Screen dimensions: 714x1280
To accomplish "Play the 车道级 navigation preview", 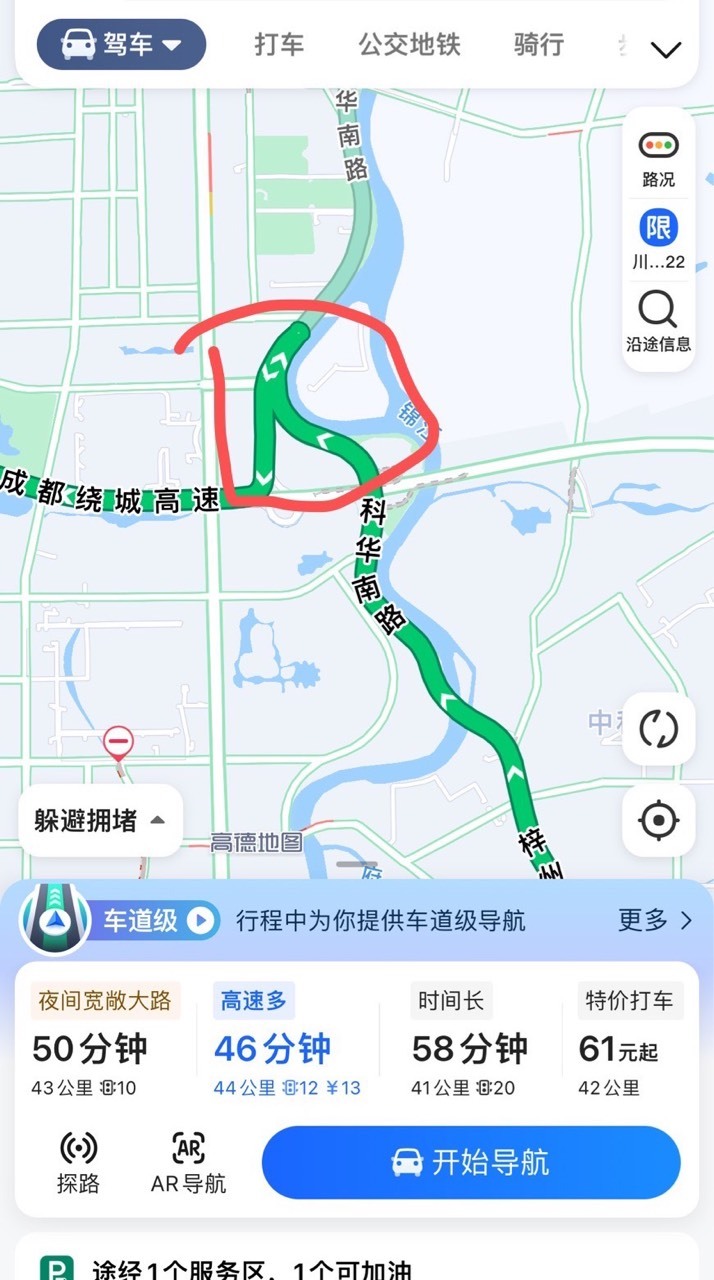I will click(203, 921).
